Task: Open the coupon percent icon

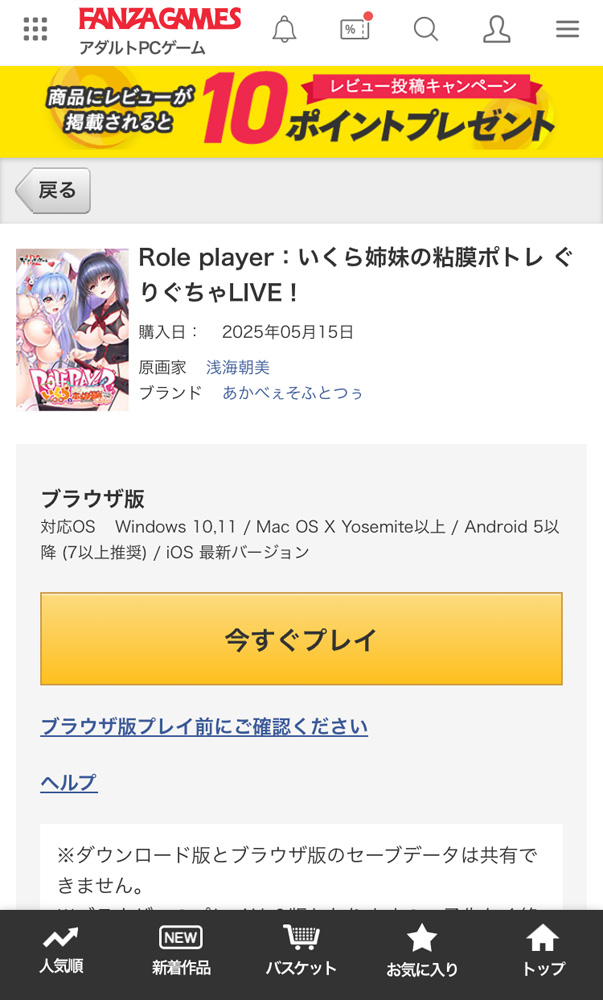Action: click(355, 28)
